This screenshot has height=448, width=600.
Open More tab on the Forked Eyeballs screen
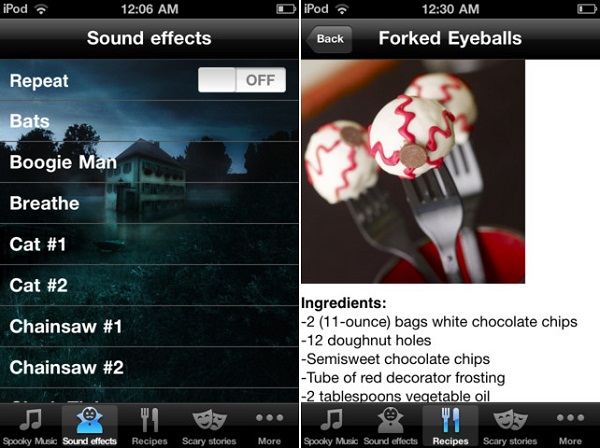click(x=570, y=425)
